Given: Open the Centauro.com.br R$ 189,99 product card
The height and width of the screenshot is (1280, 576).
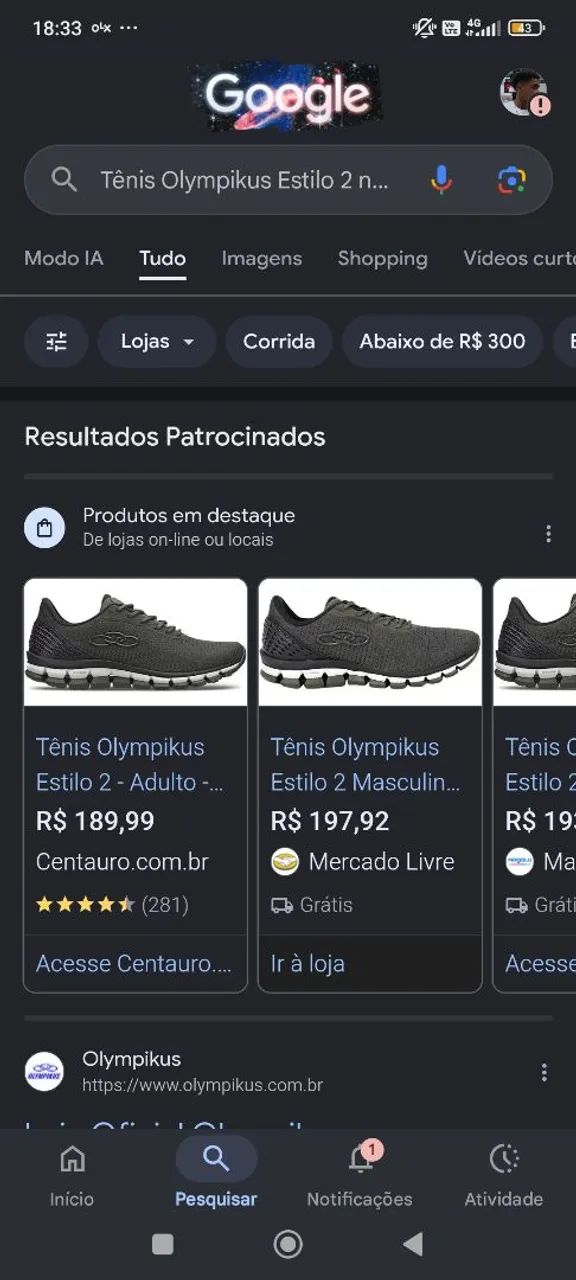Looking at the screenshot, I should (135, 785).
